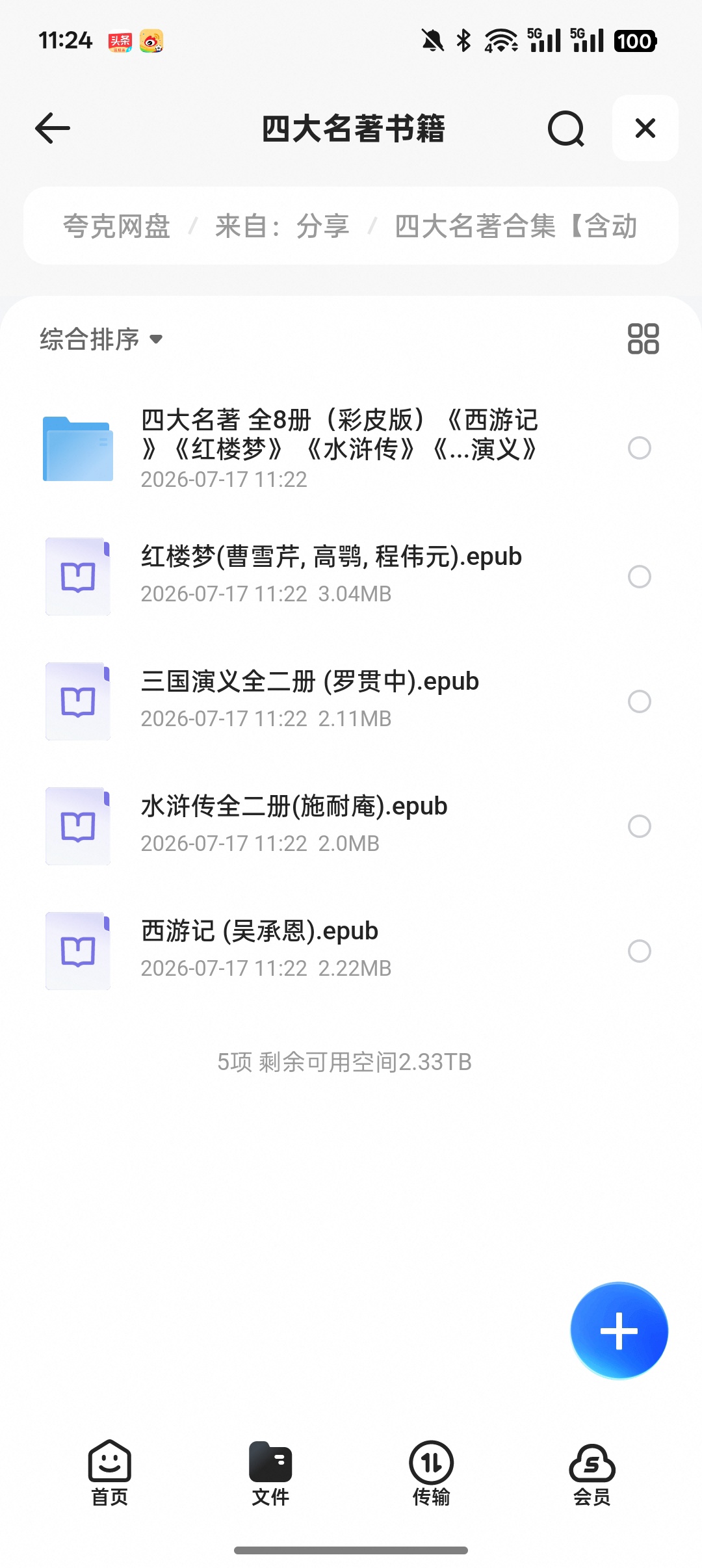Select the 四大名著 全8册 folder checkbox

pyautogui.click(x=640, y=448)
